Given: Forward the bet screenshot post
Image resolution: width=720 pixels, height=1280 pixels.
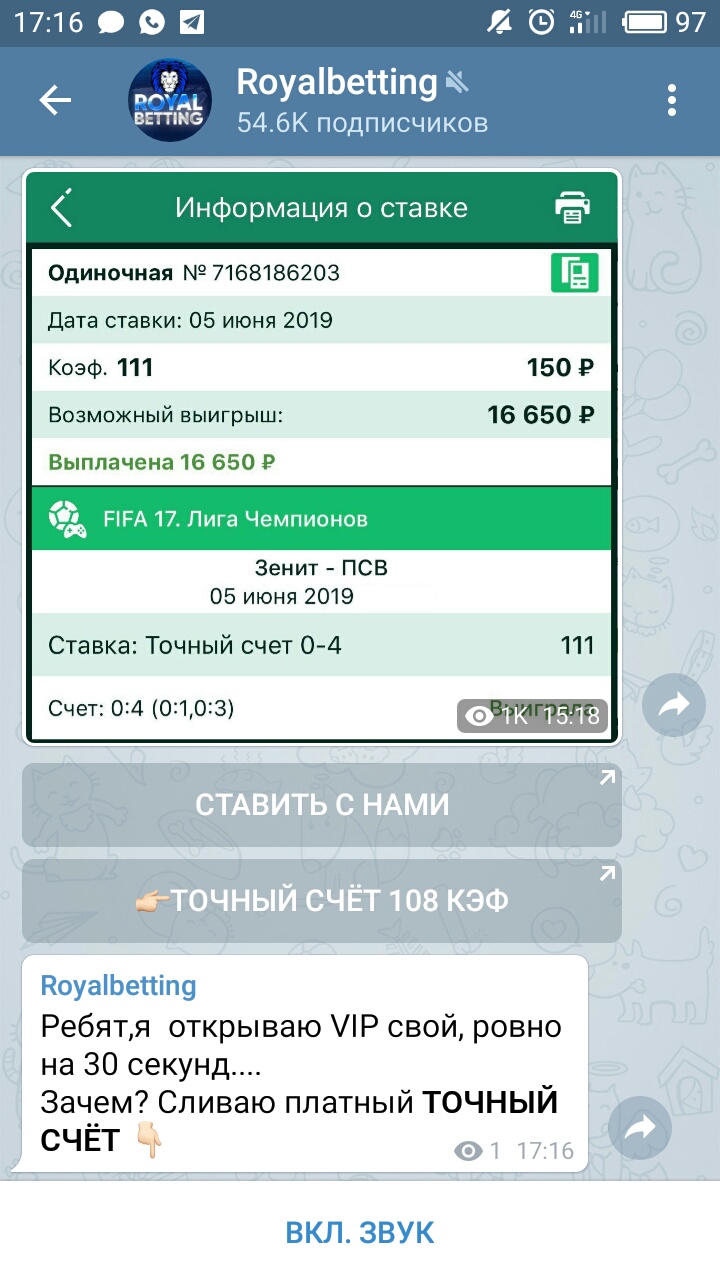Looking at the screenshot, I should 674,706.
